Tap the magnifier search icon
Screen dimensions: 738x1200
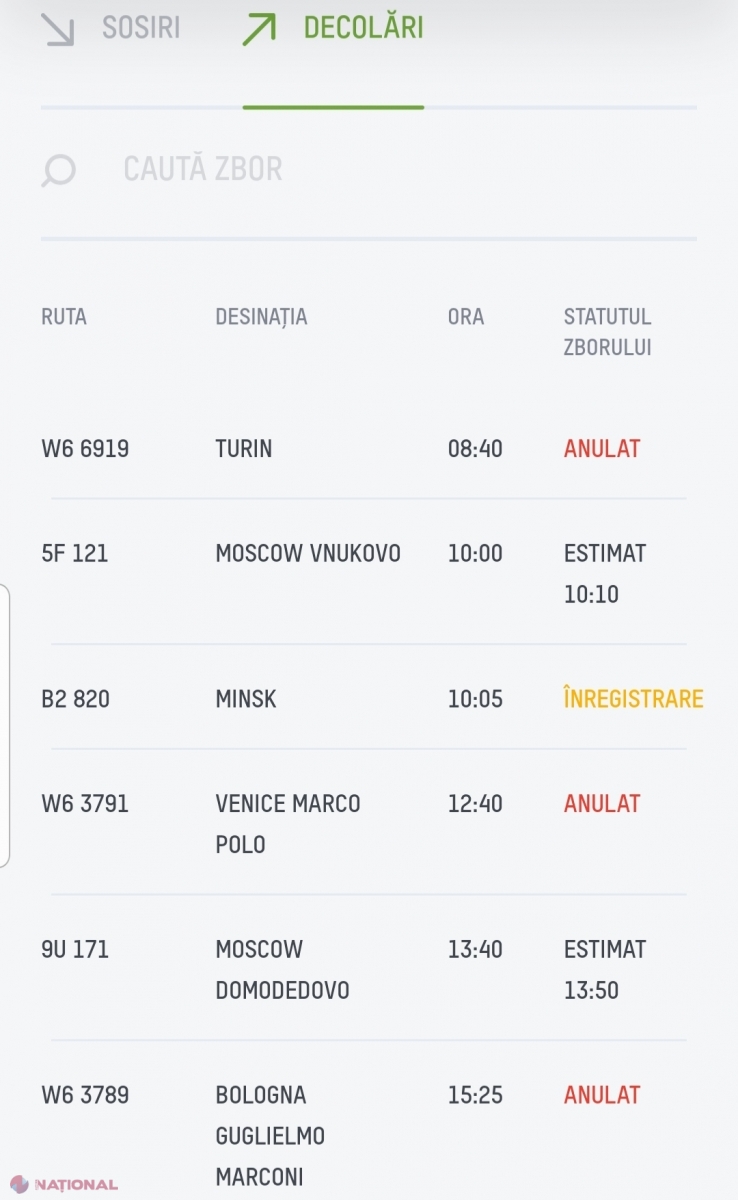click(58, 170)
